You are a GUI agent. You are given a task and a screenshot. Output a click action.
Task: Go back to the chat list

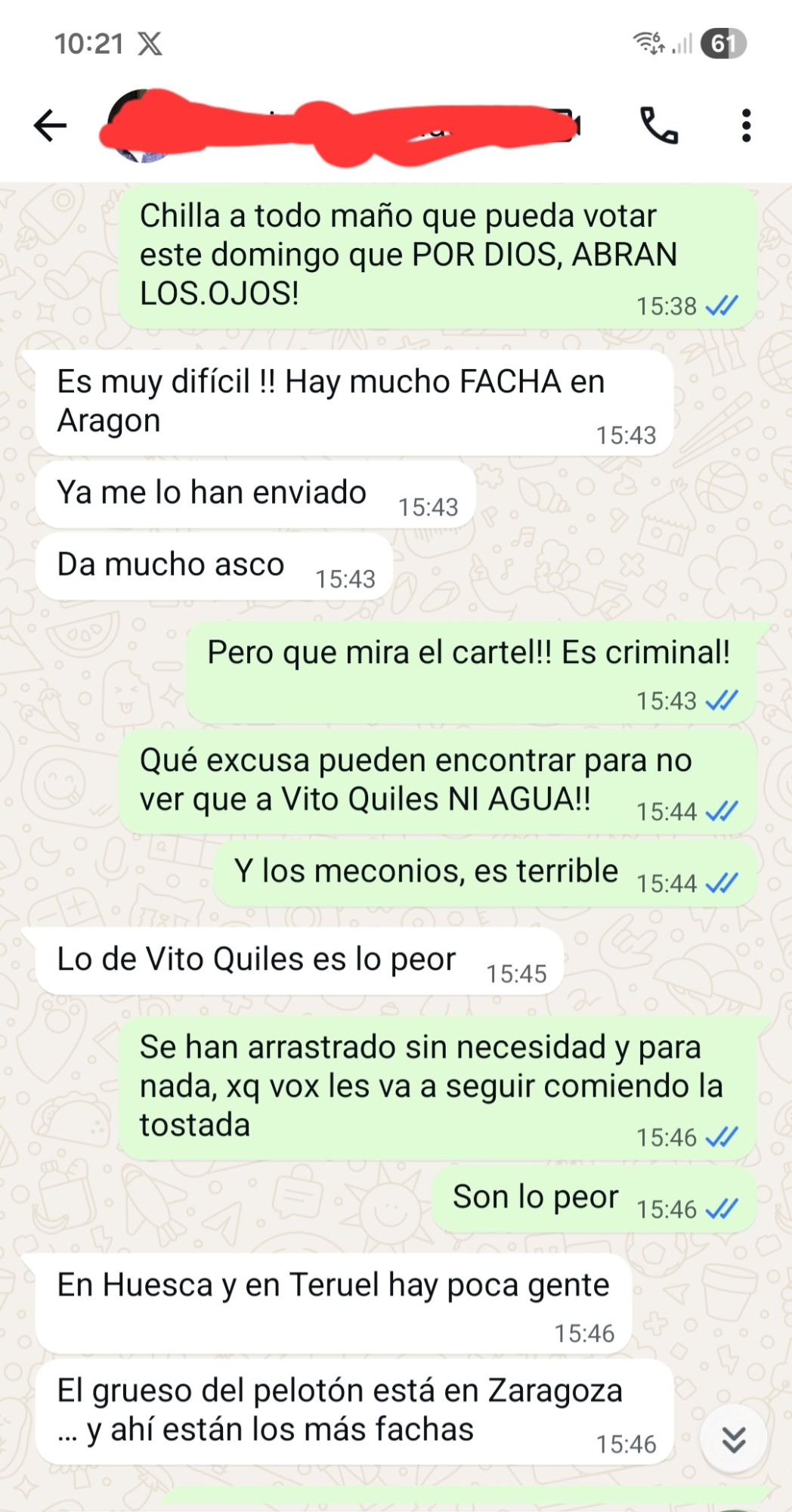click(x=50, y=125)
